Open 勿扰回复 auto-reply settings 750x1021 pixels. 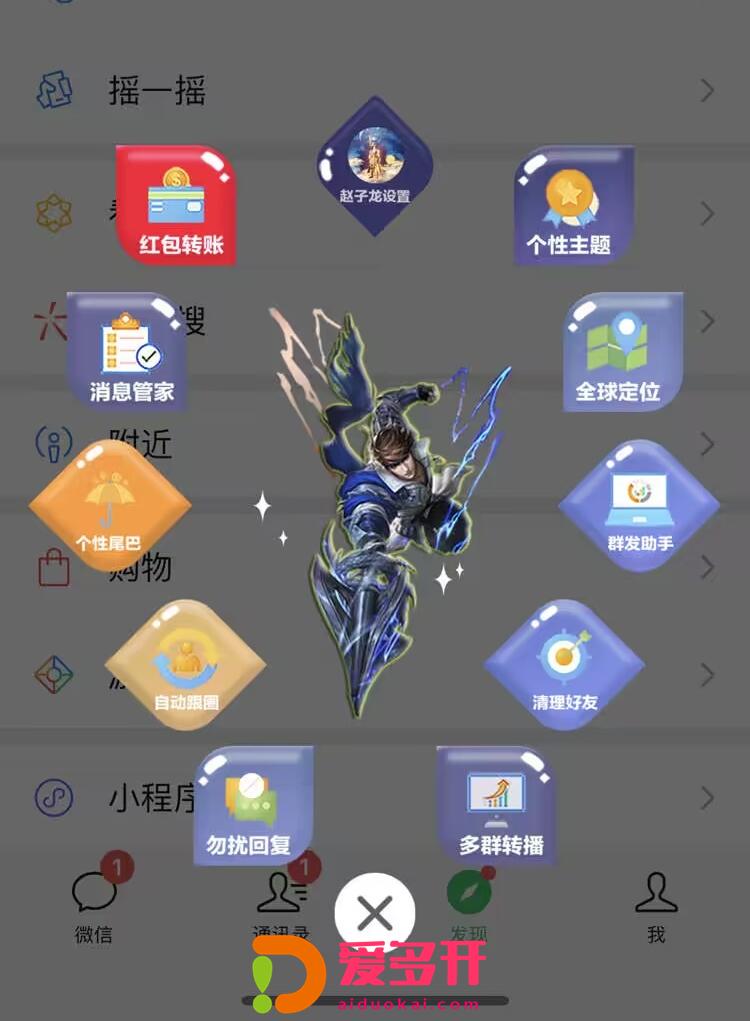click(251, 806)
